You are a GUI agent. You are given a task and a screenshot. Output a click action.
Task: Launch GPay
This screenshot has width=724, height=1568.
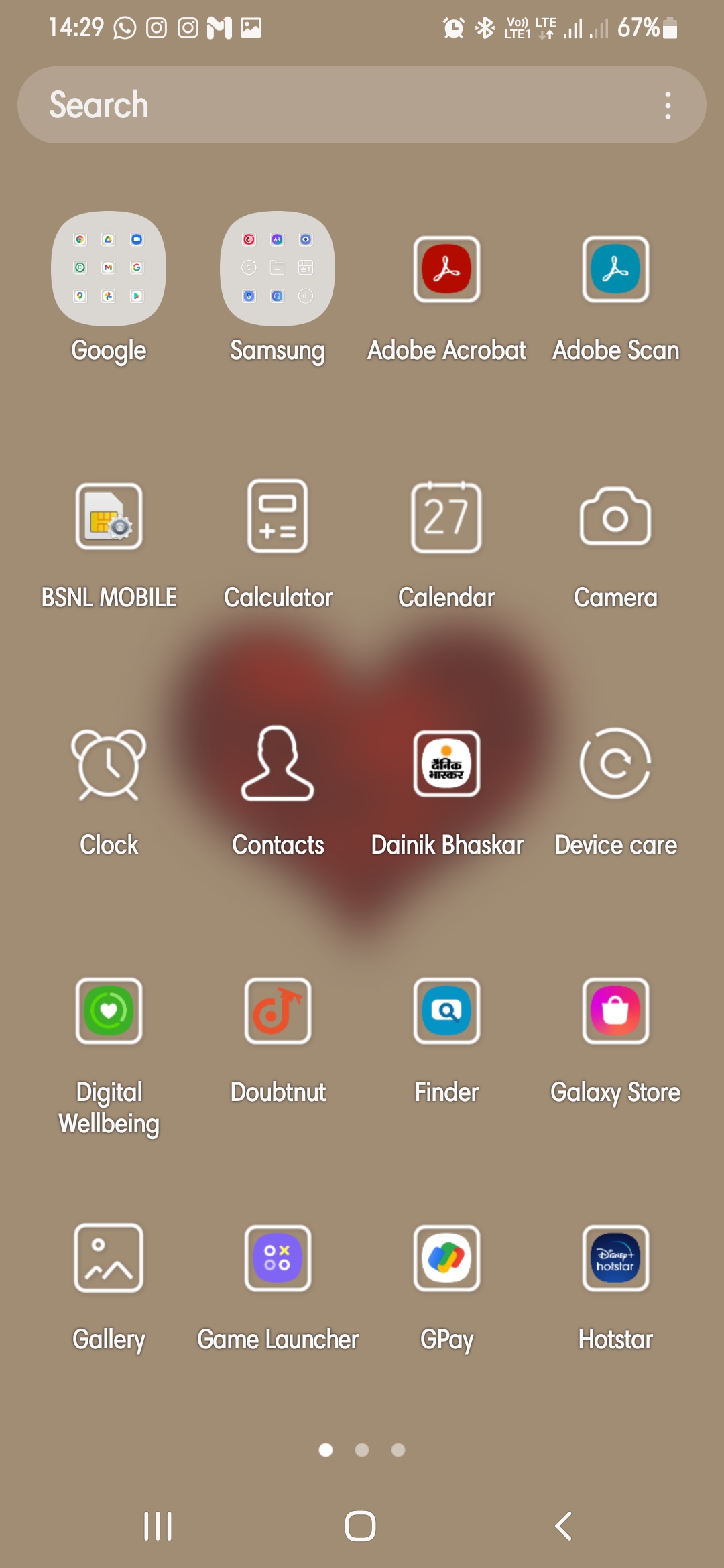click(x=446, y=1258)
